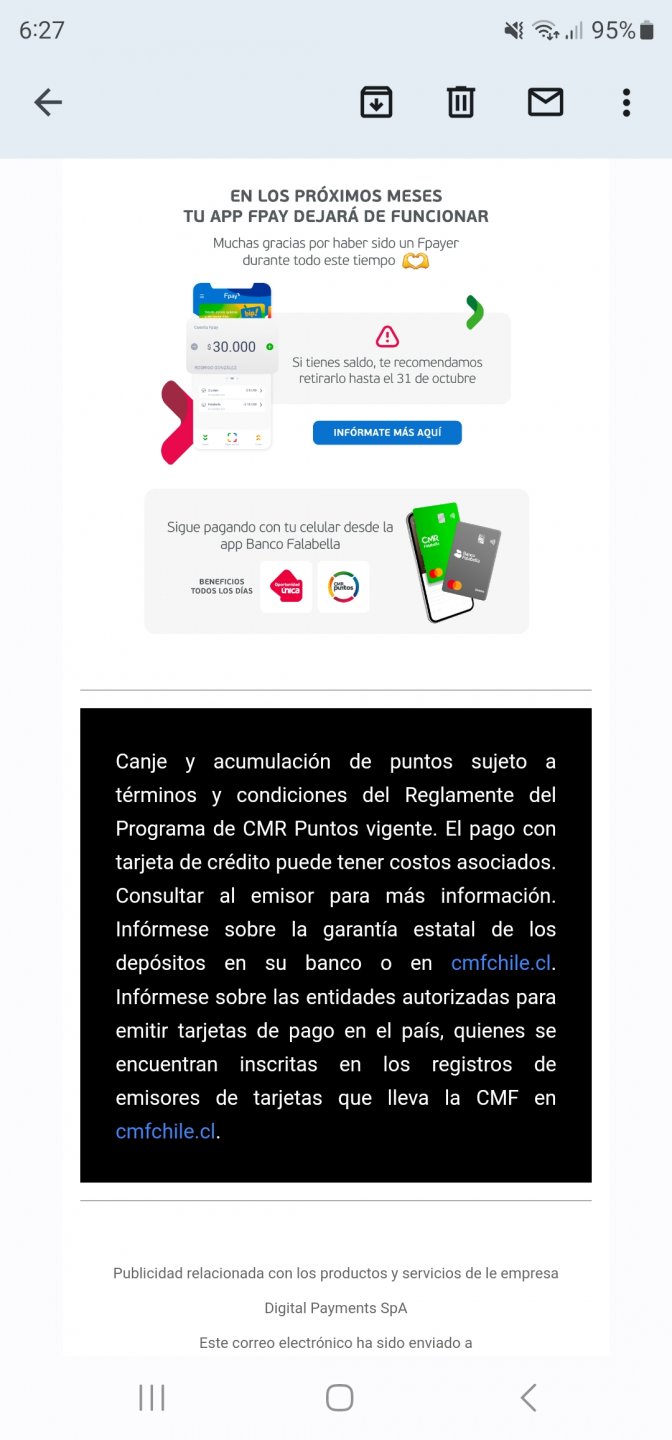Screen dimensions: 672x1440
Task: Go to the phone home screen
Action: click(x=339, y=1397)
